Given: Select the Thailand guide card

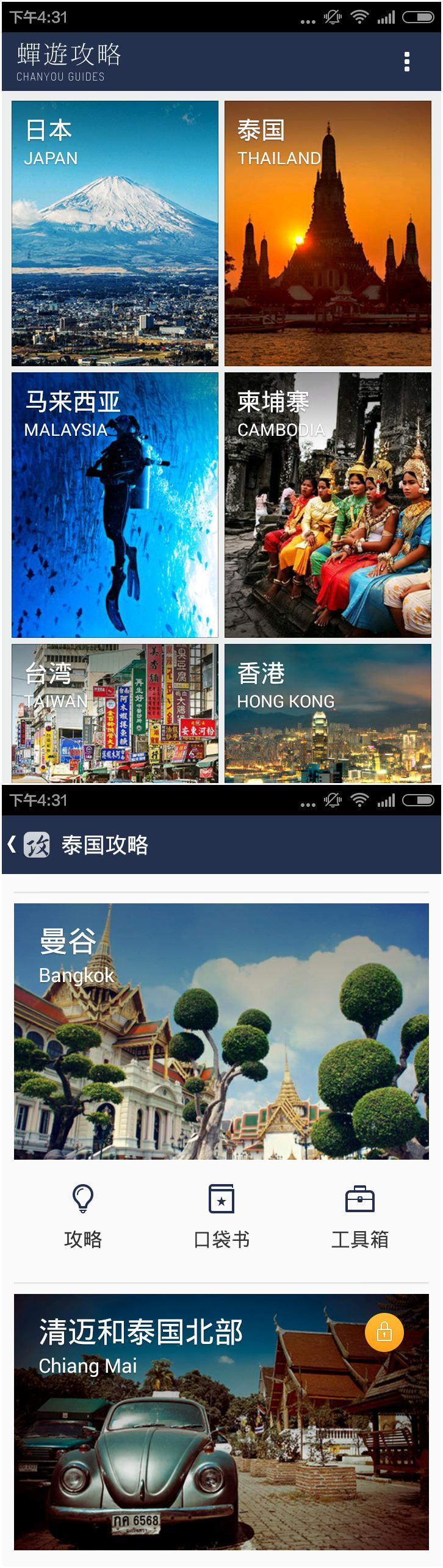Looking at the screenshot, I should click(x=328, y=233).
